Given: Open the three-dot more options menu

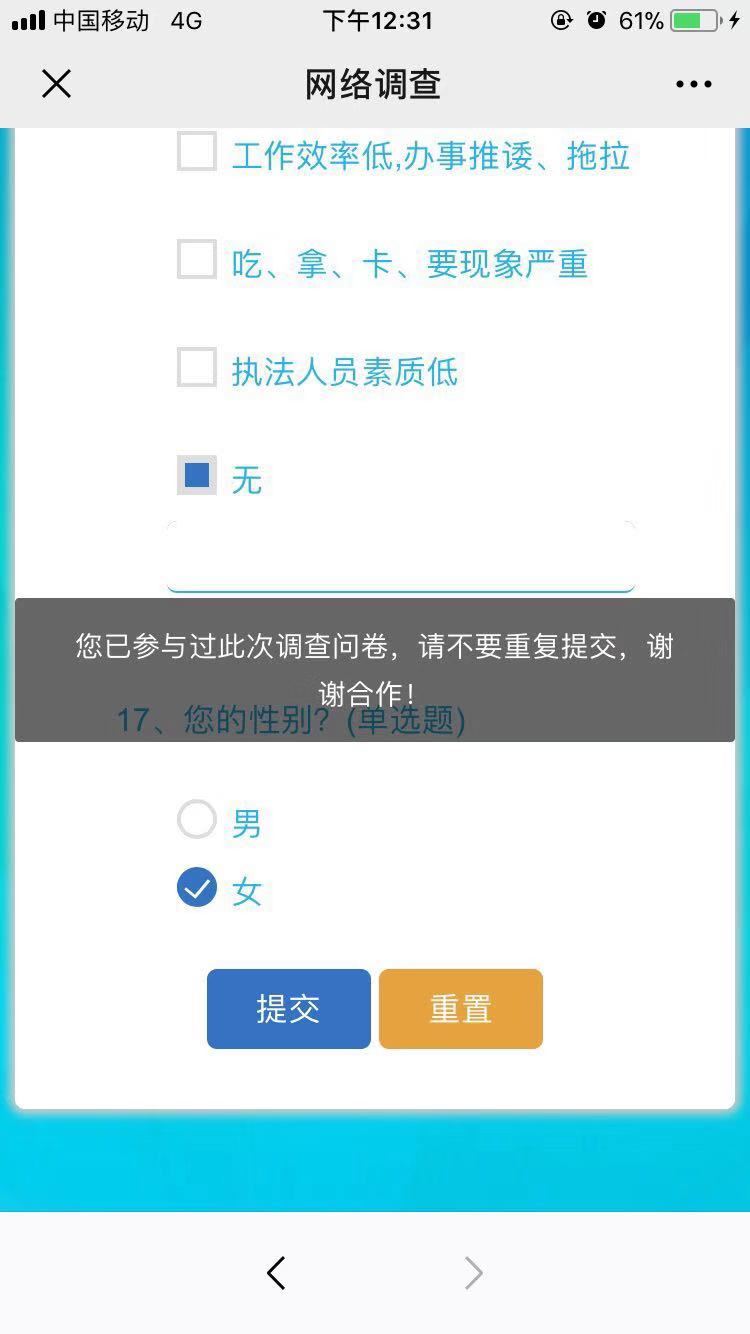Looking at the screenshot, I should tap(693, 85).
